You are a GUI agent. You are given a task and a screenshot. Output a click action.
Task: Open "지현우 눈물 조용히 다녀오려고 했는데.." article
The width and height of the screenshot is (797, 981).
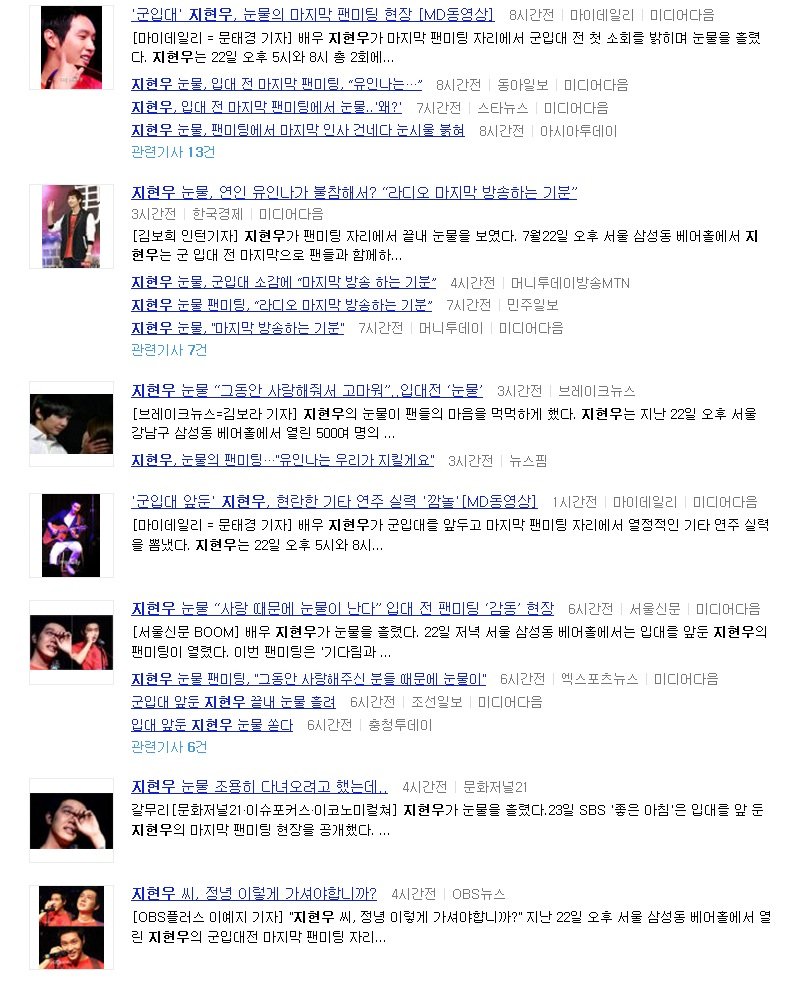point(259,786)
